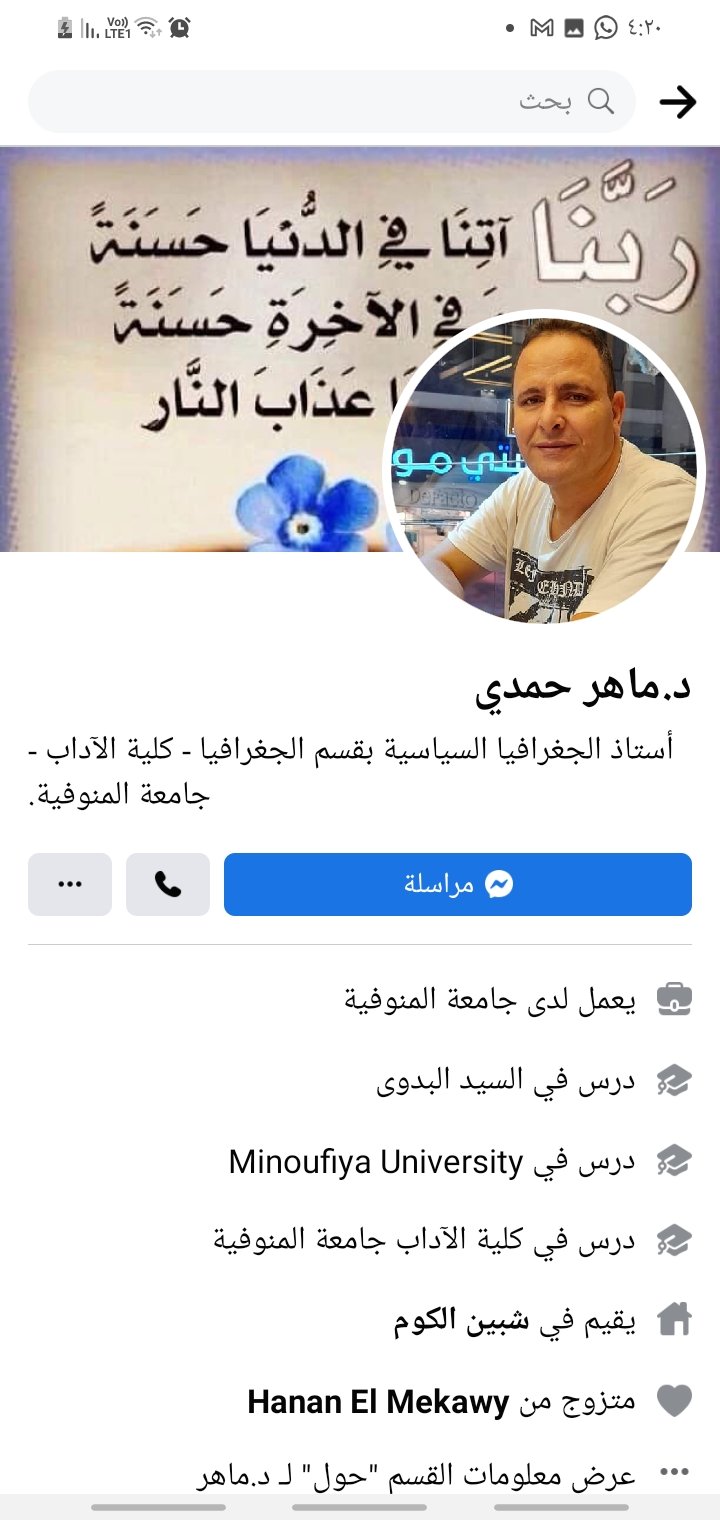Open Hanan El Mekawy's profile link
720x1520 pixels.
(x=378, y=1402)
